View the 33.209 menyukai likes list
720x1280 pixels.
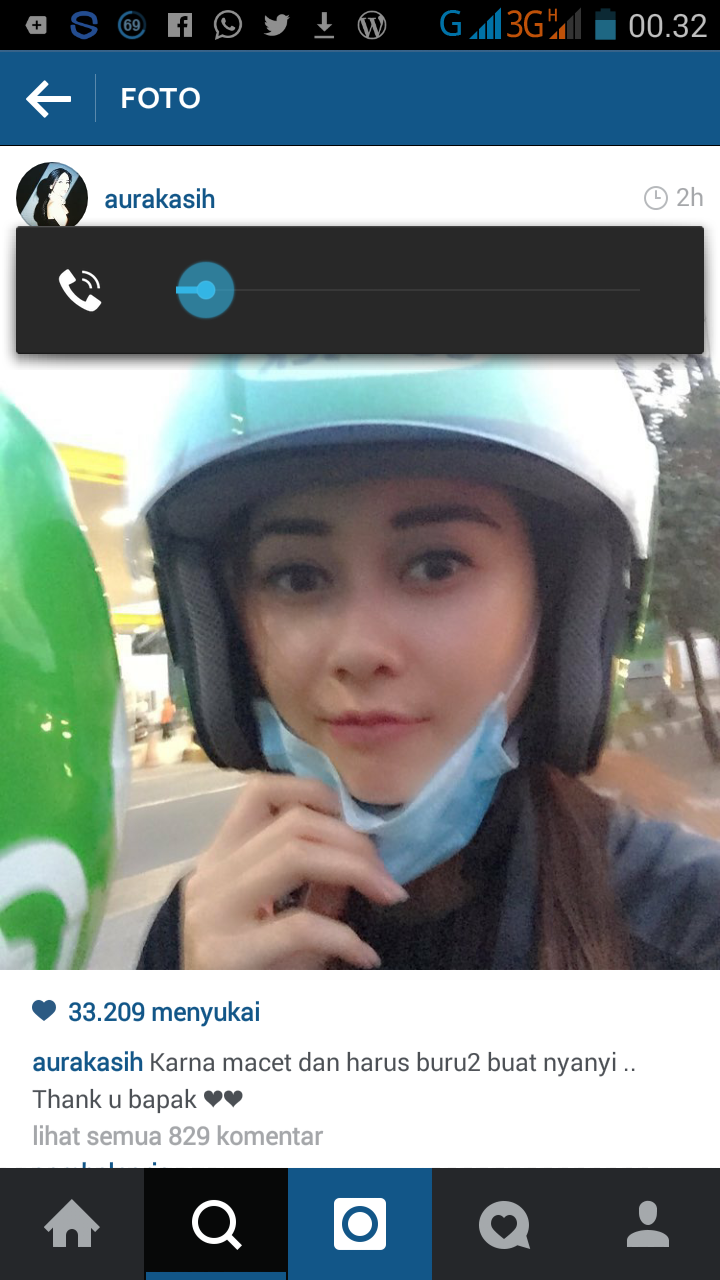pos(163,1012)
